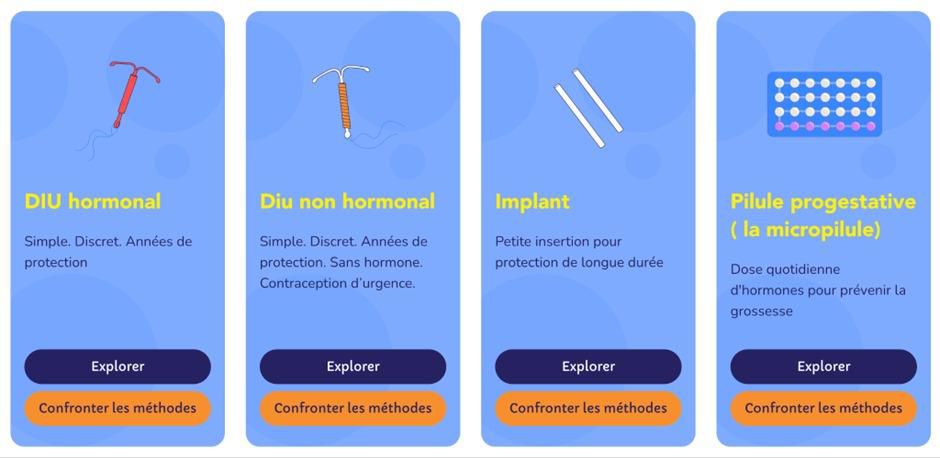Tap Confronter les méthodes under DIU hormonal
Viewport: 940px width, 458px height.
pos(117,408)
